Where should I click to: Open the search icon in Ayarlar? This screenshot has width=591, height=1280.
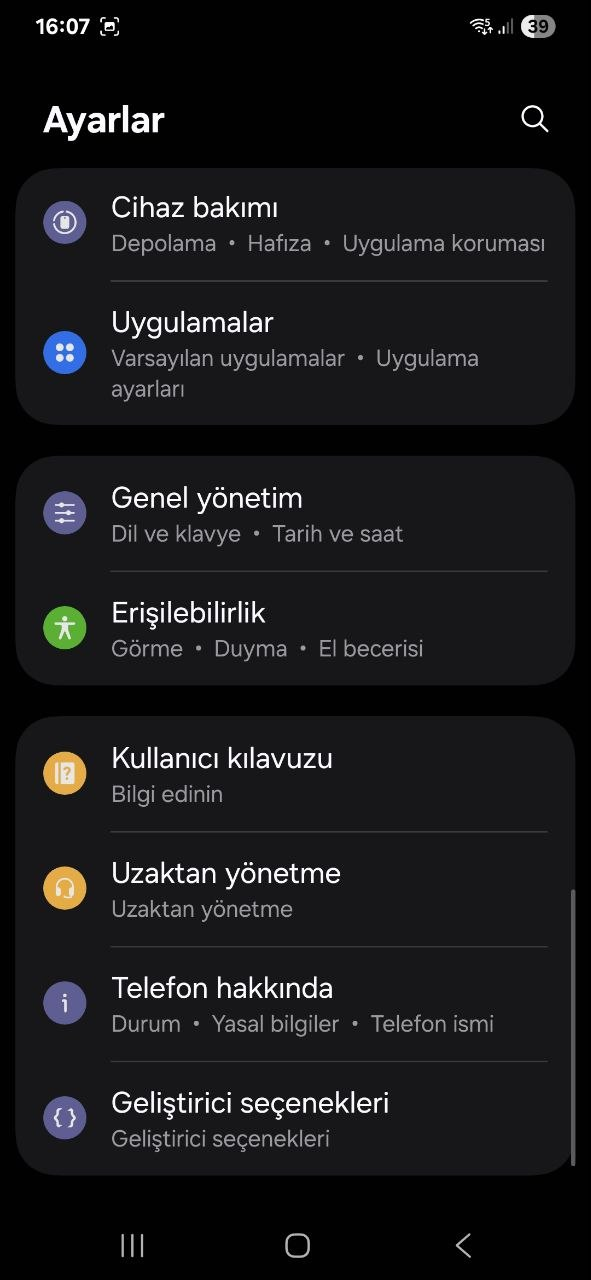(x=535, y=119)
